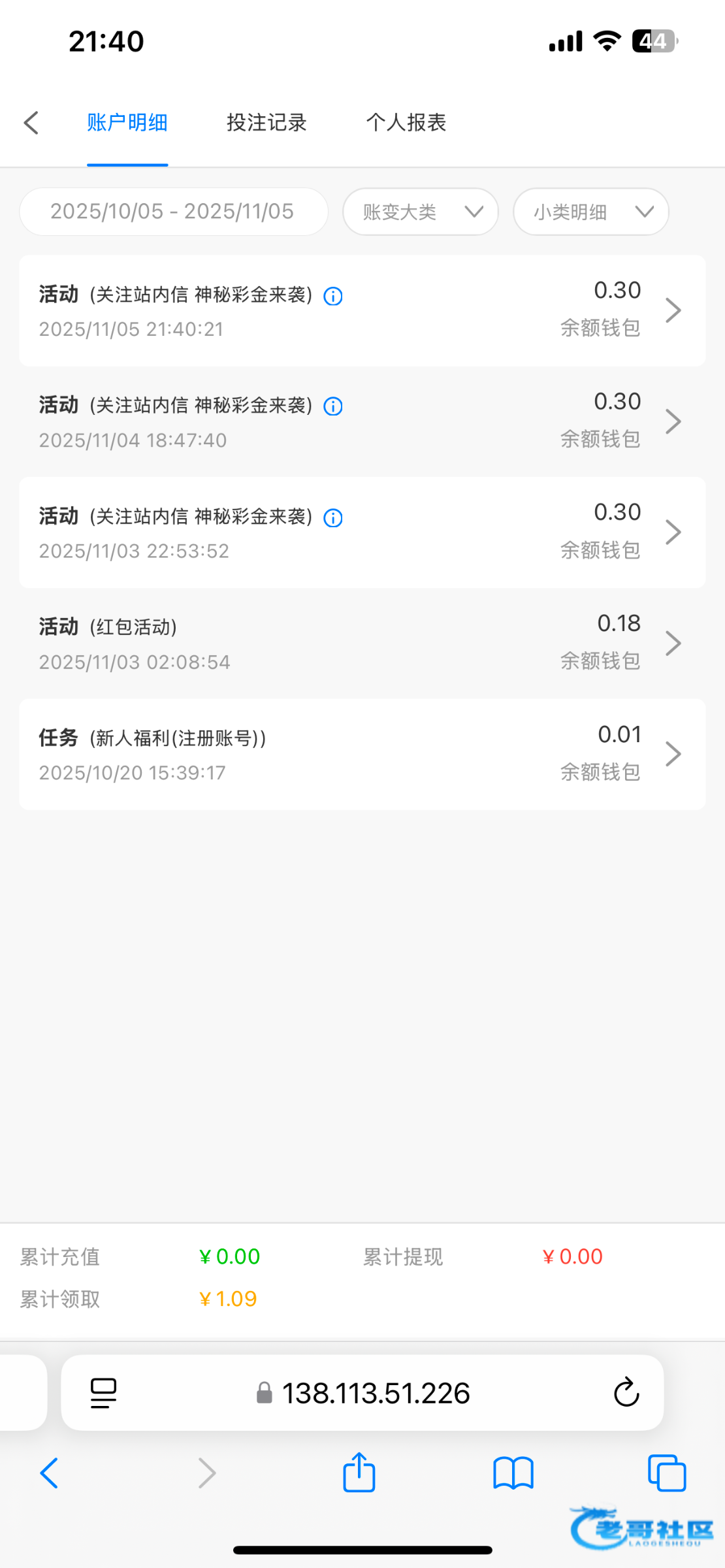725x1568 pixels.
Task: Open the 红包活动 record of 0.18
Action: (362, 644)
